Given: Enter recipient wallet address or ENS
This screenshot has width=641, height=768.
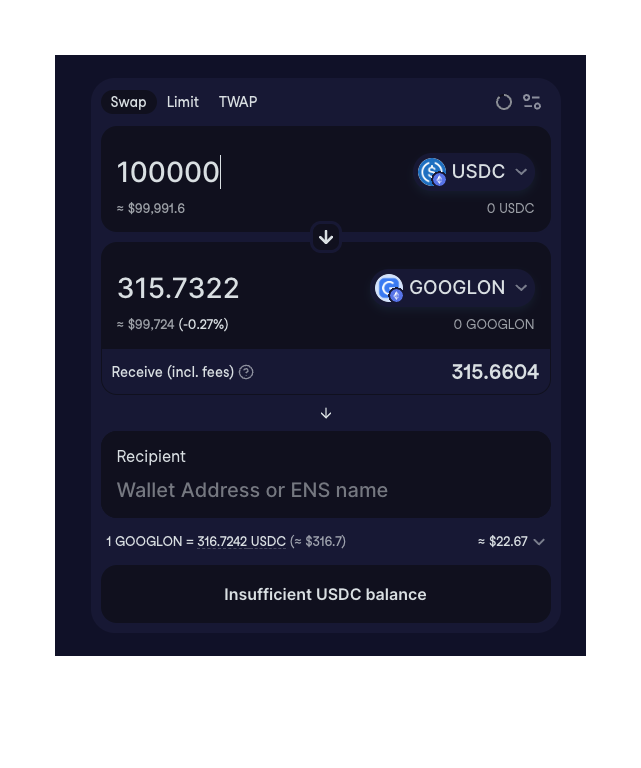Looking at the screenshot, I should [326, 490].
